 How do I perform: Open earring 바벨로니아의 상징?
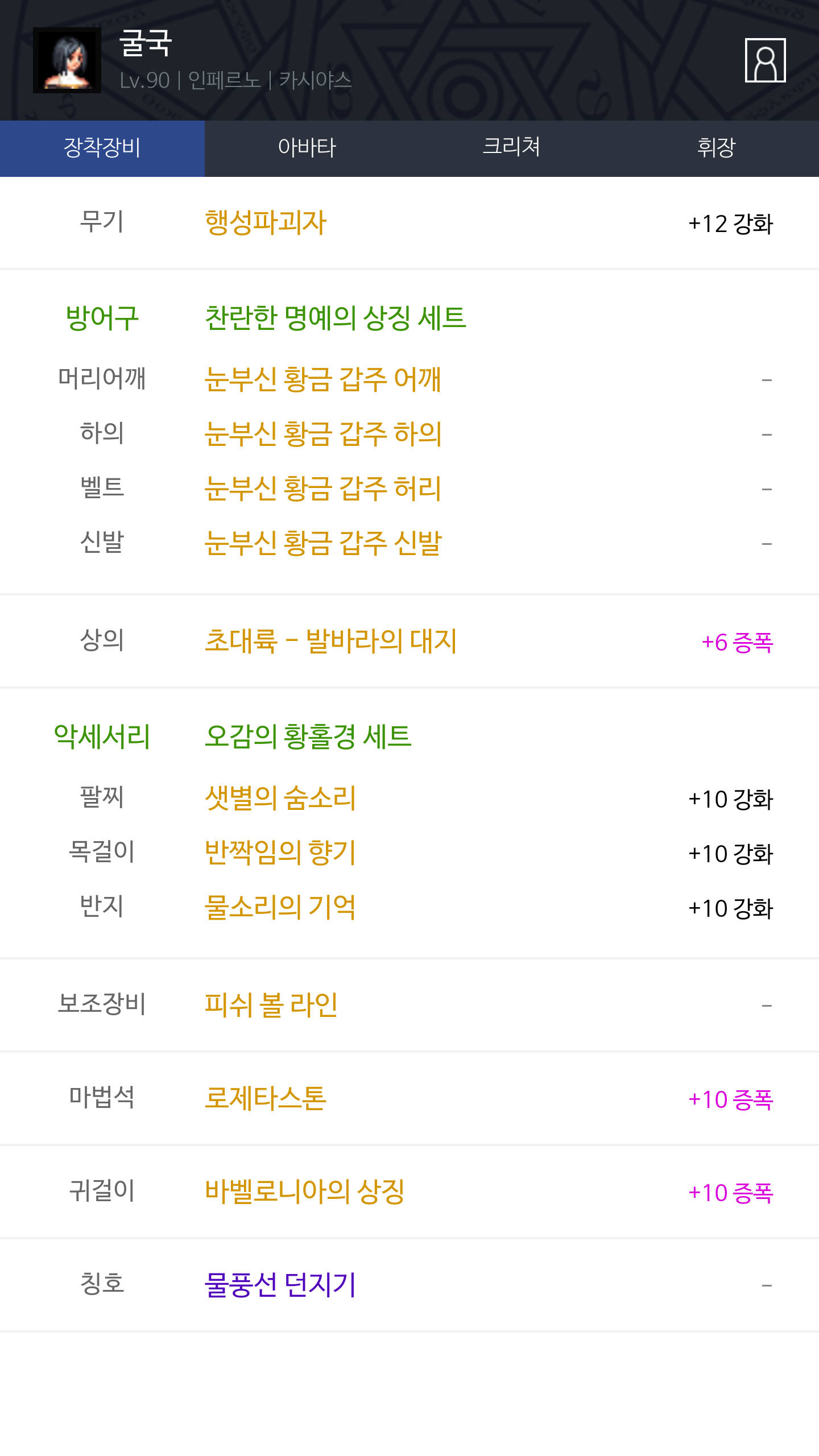[x=305, y=1192]
